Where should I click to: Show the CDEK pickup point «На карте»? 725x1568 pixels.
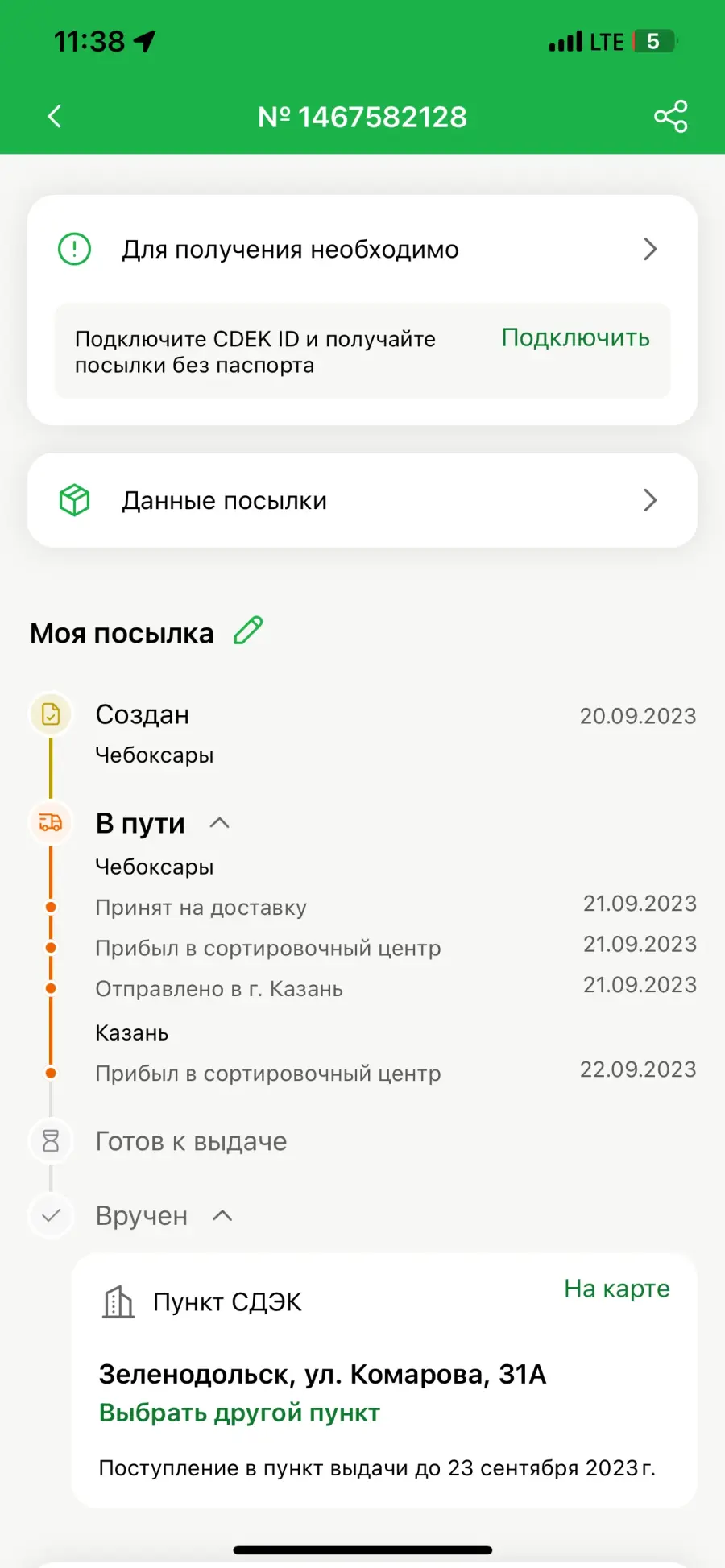pos(616,1289)
